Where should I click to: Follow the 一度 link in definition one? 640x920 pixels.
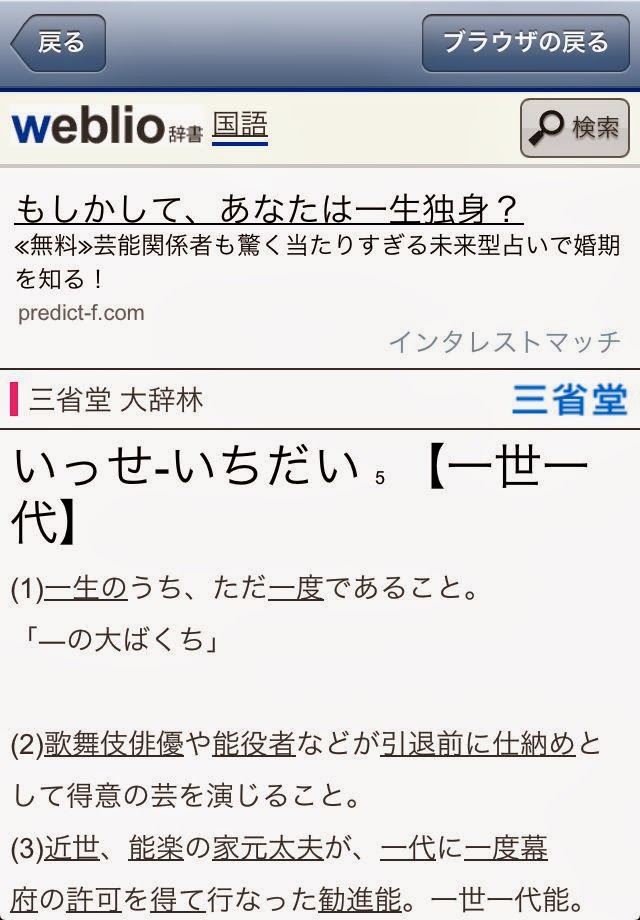[296, 588]
